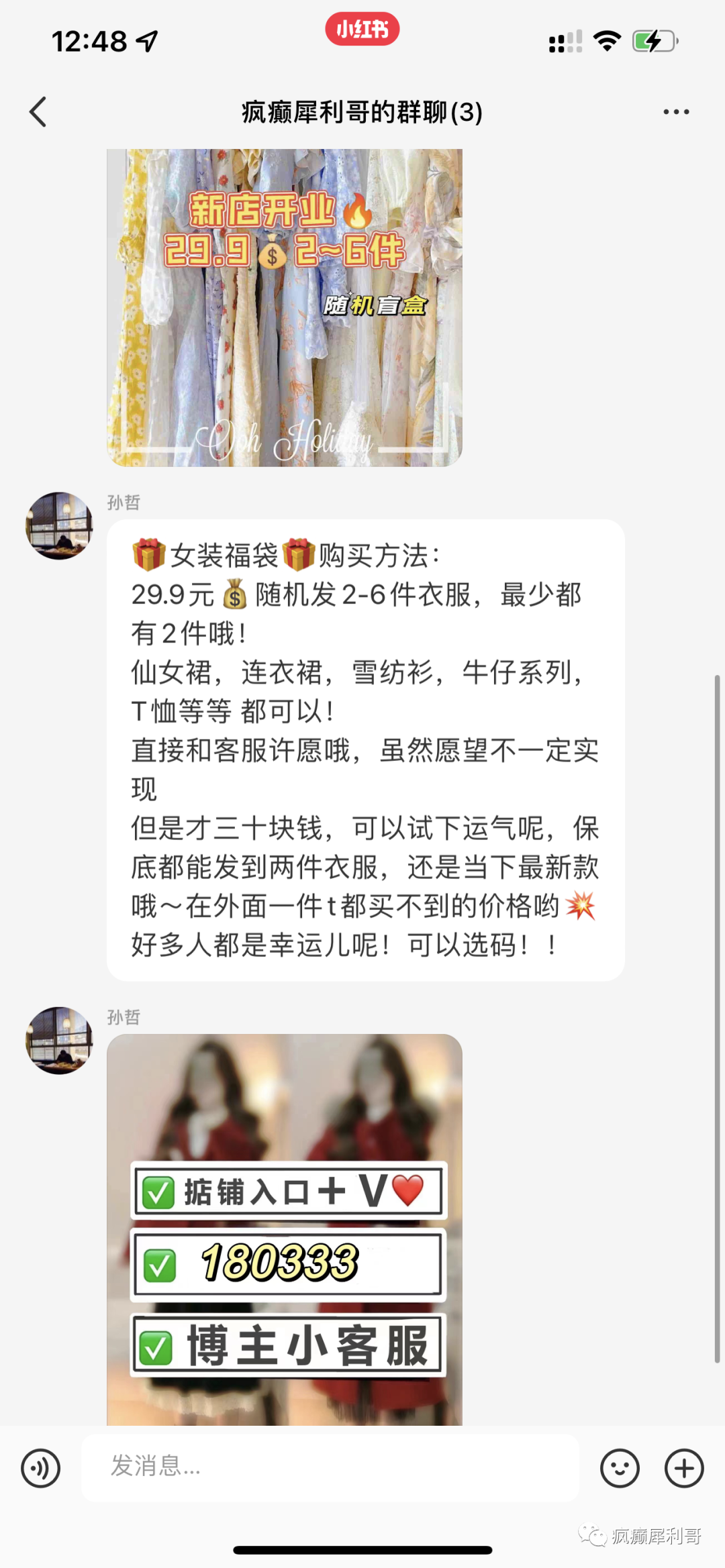Open the plus attachment menu
Screen dimensions: 725x1568
(x=683, y=1468)
